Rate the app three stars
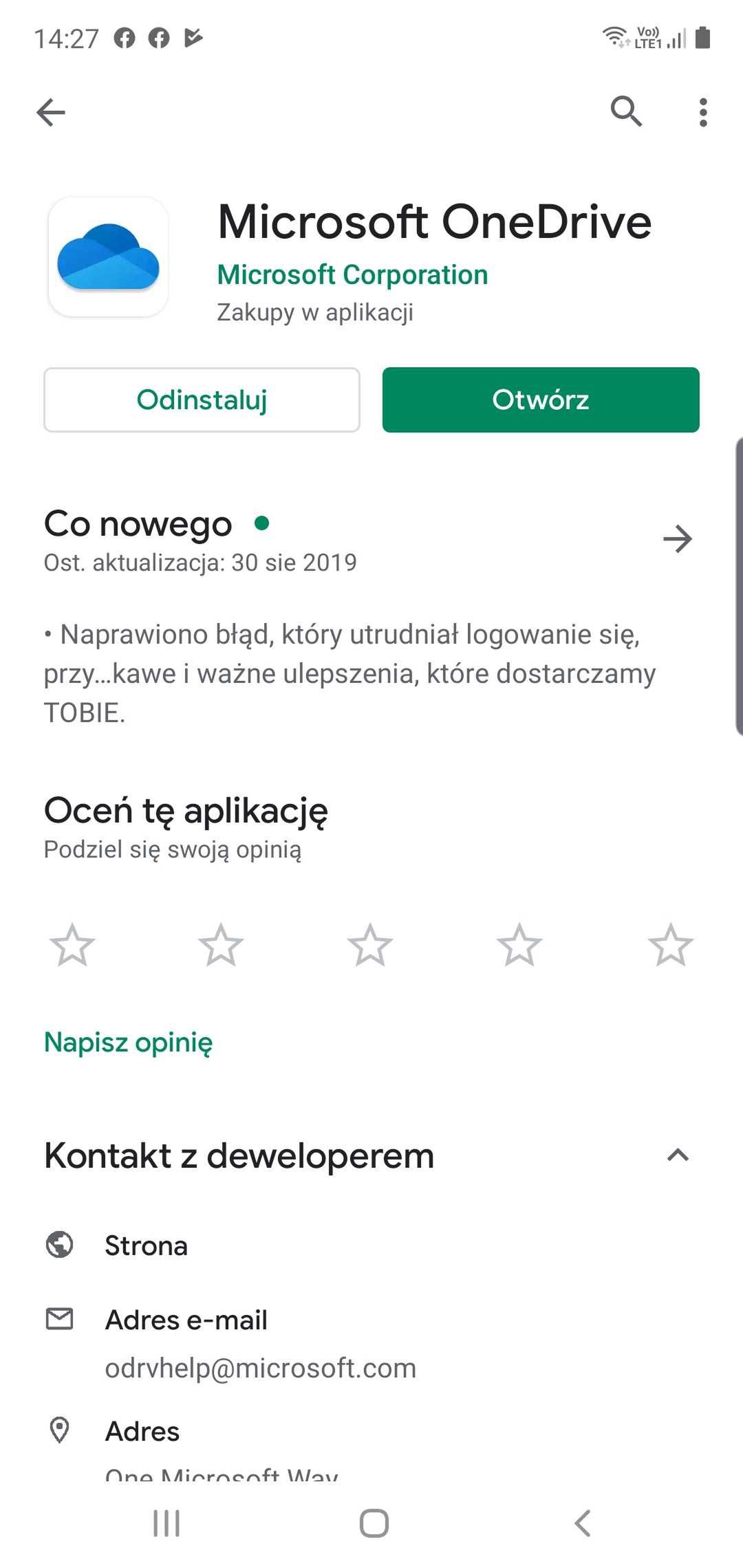This screenshot has height=1568, width=743. pos(370,945)
